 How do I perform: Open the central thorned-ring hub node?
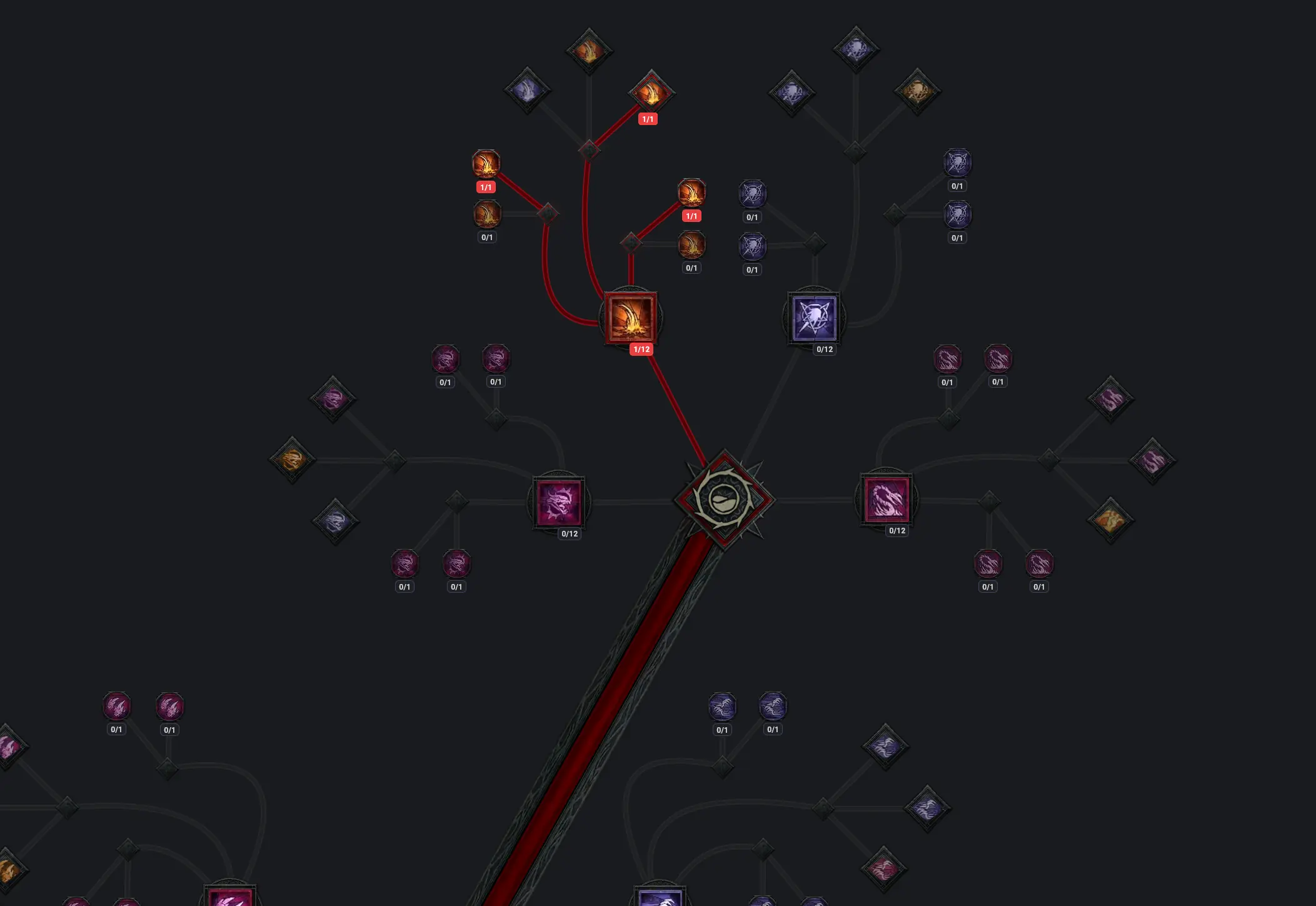[724, 500]
